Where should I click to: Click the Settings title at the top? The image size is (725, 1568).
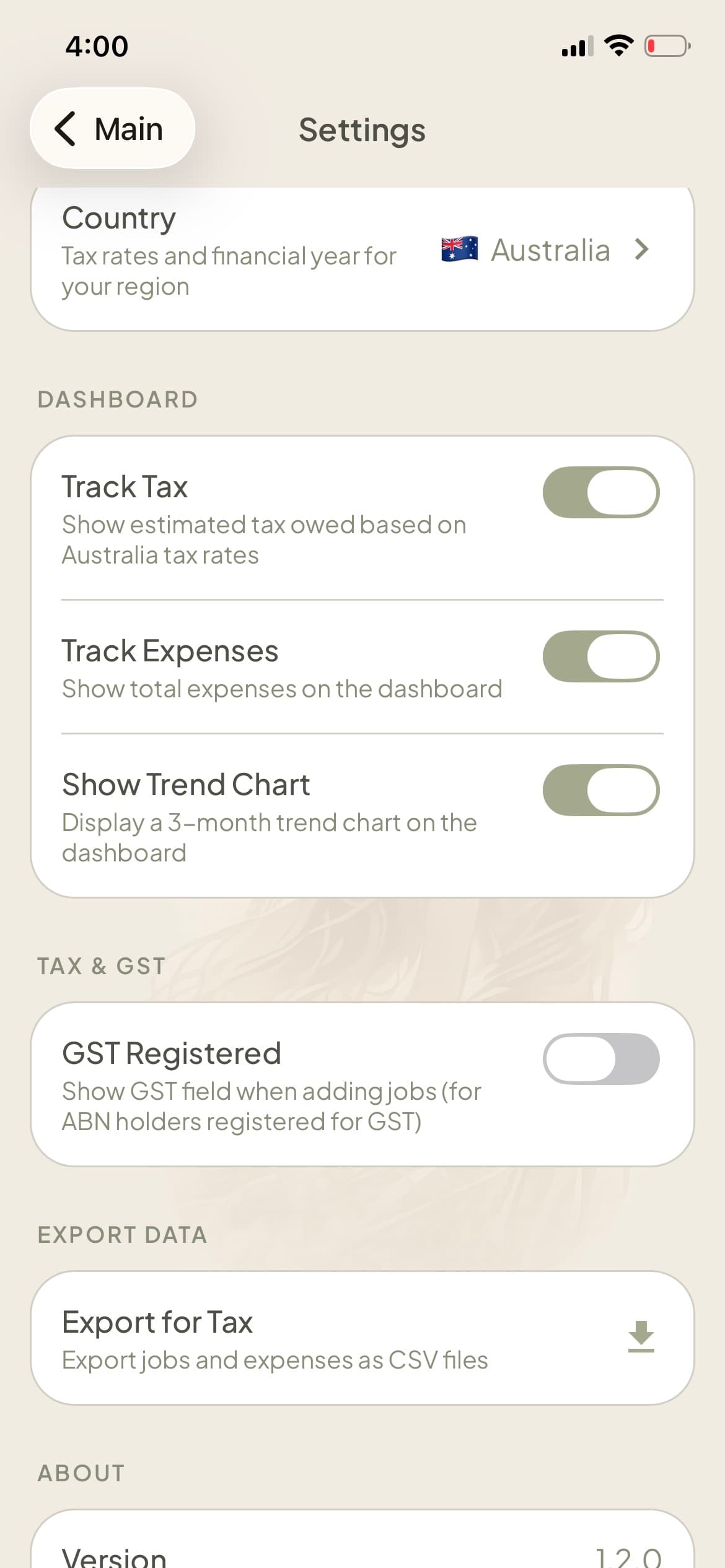pos(362,130)
